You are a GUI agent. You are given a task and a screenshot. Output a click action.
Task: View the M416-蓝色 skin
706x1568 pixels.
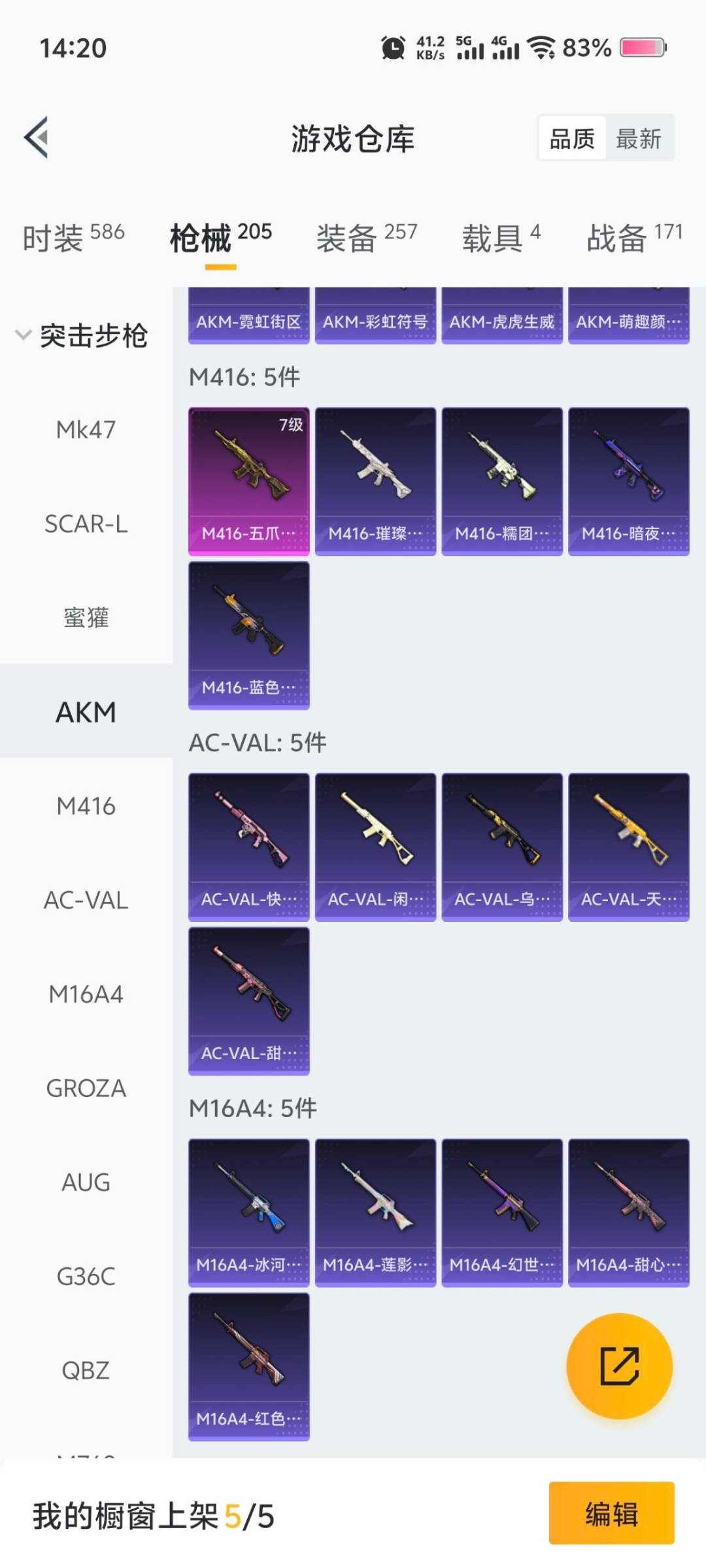(x=248, y=636)
